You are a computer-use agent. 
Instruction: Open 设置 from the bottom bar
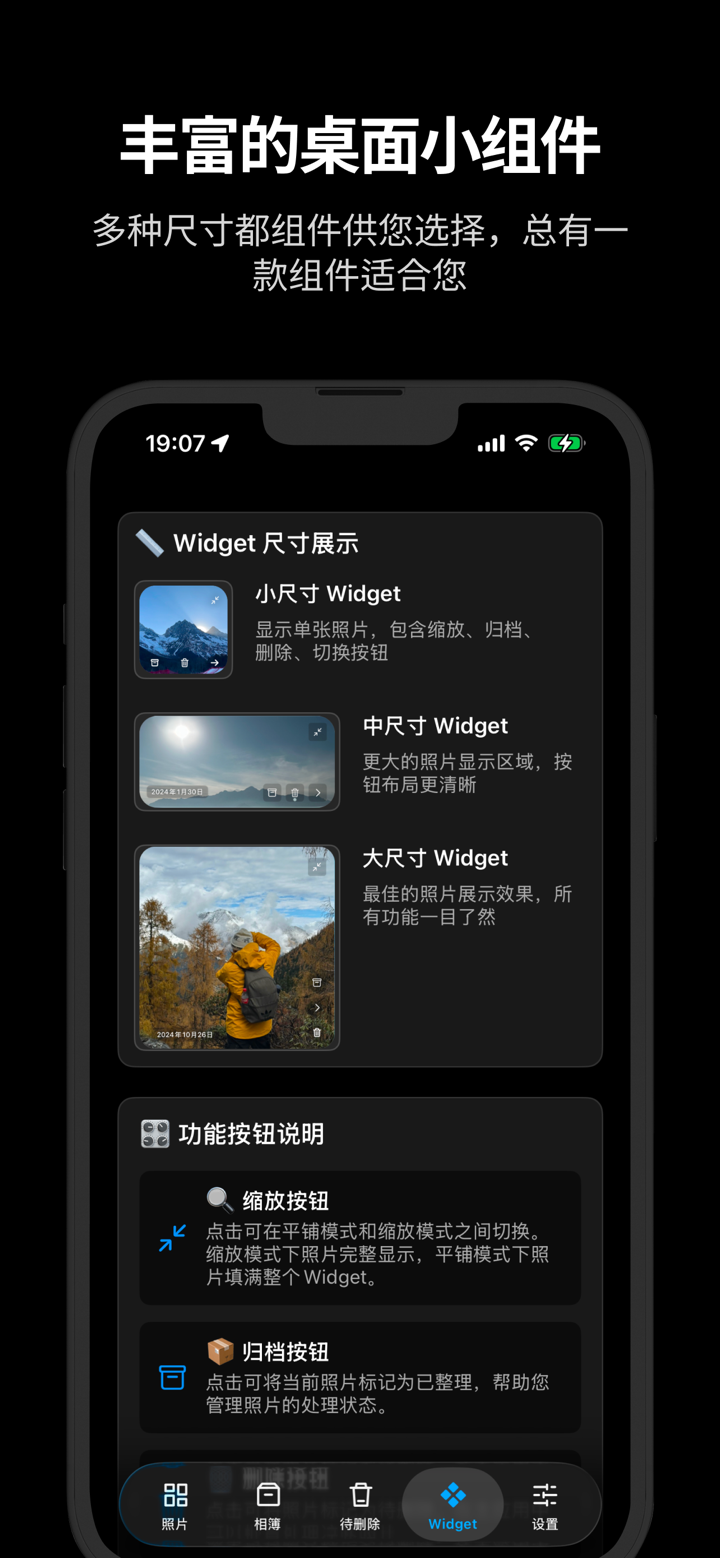point(545,1505)
